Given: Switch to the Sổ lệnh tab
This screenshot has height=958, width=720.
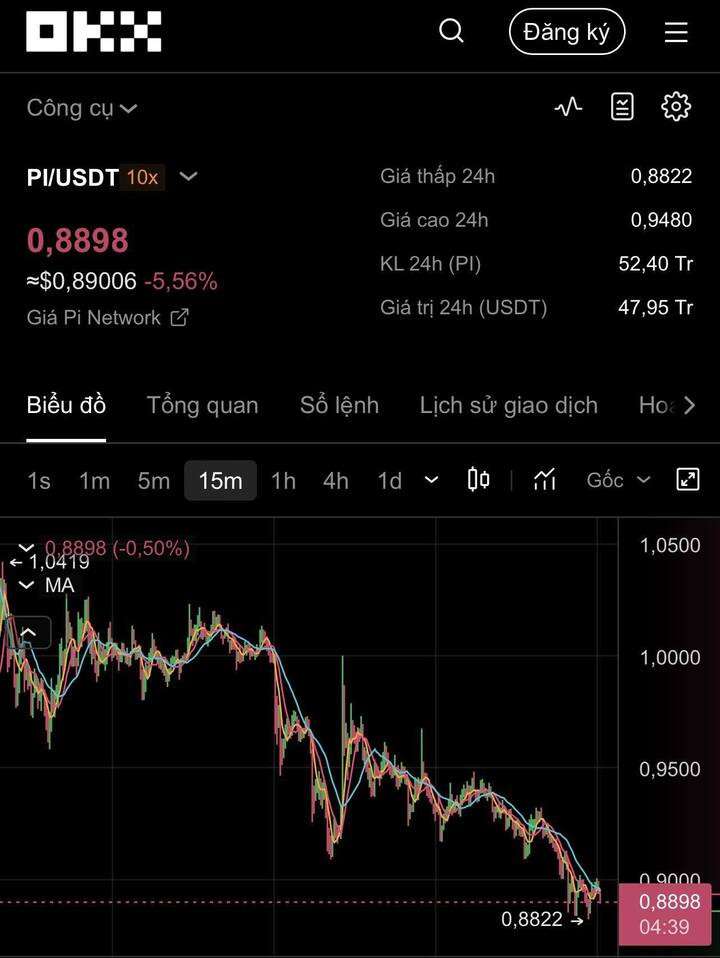Looking at the screenshot, I should [339, 405].
